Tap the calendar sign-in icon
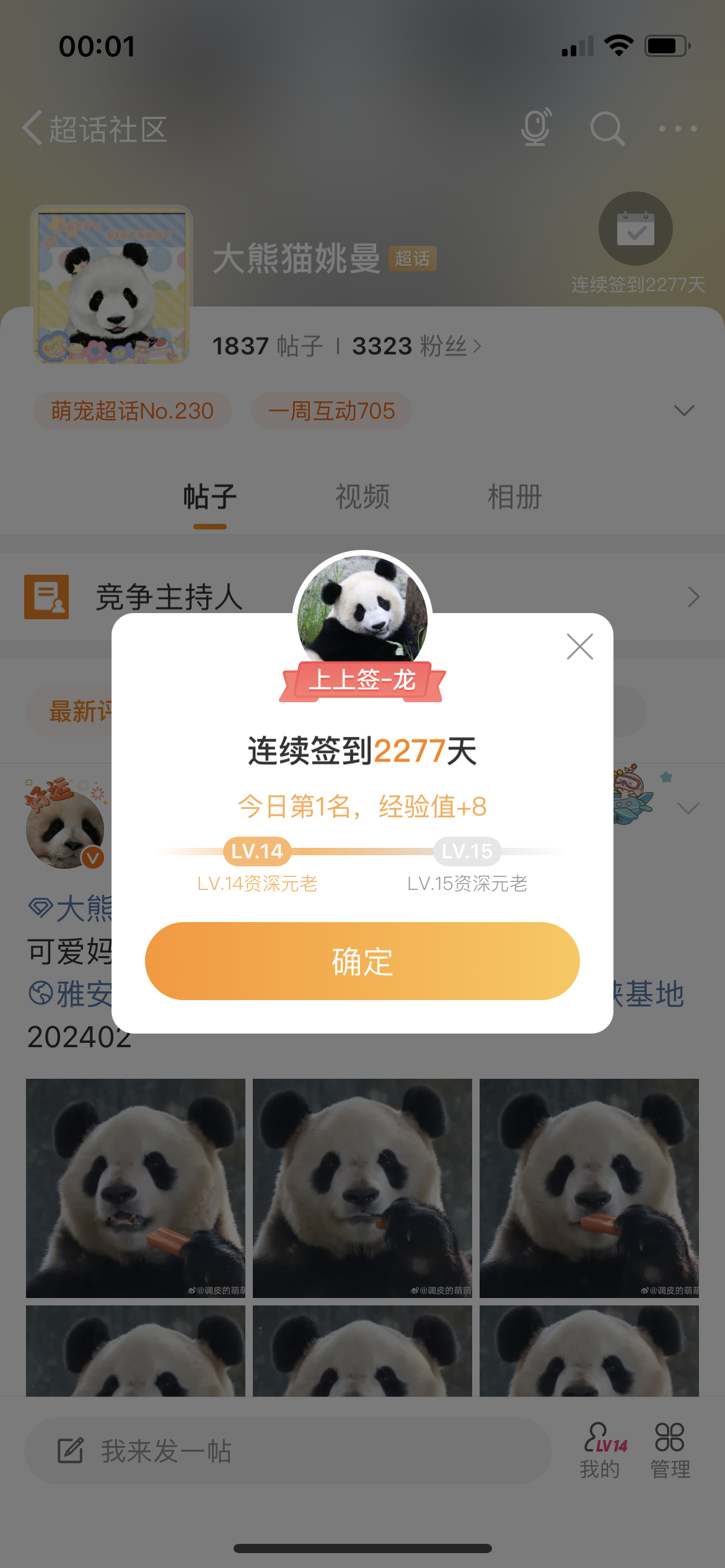 636,229
